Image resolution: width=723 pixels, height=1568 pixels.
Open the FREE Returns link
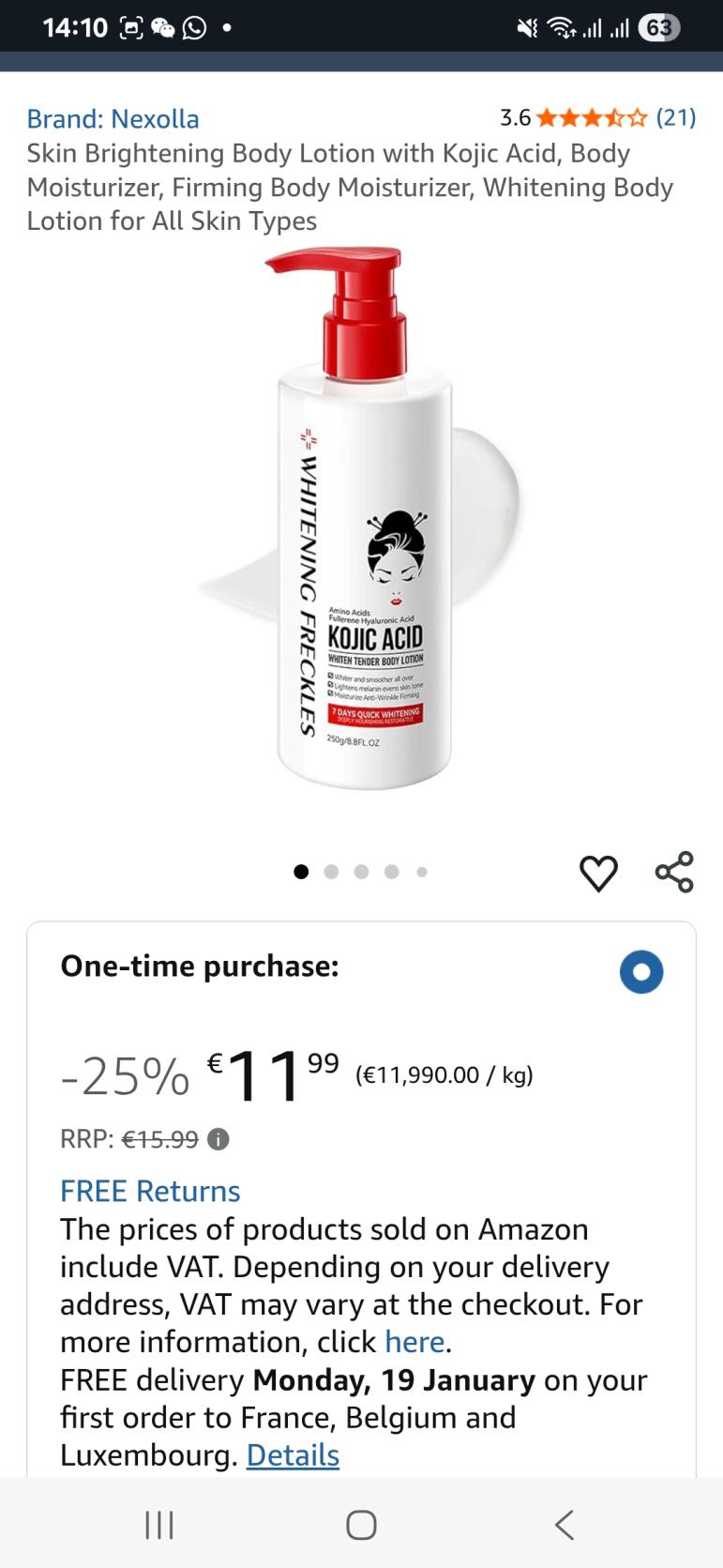click(150, 1191)
